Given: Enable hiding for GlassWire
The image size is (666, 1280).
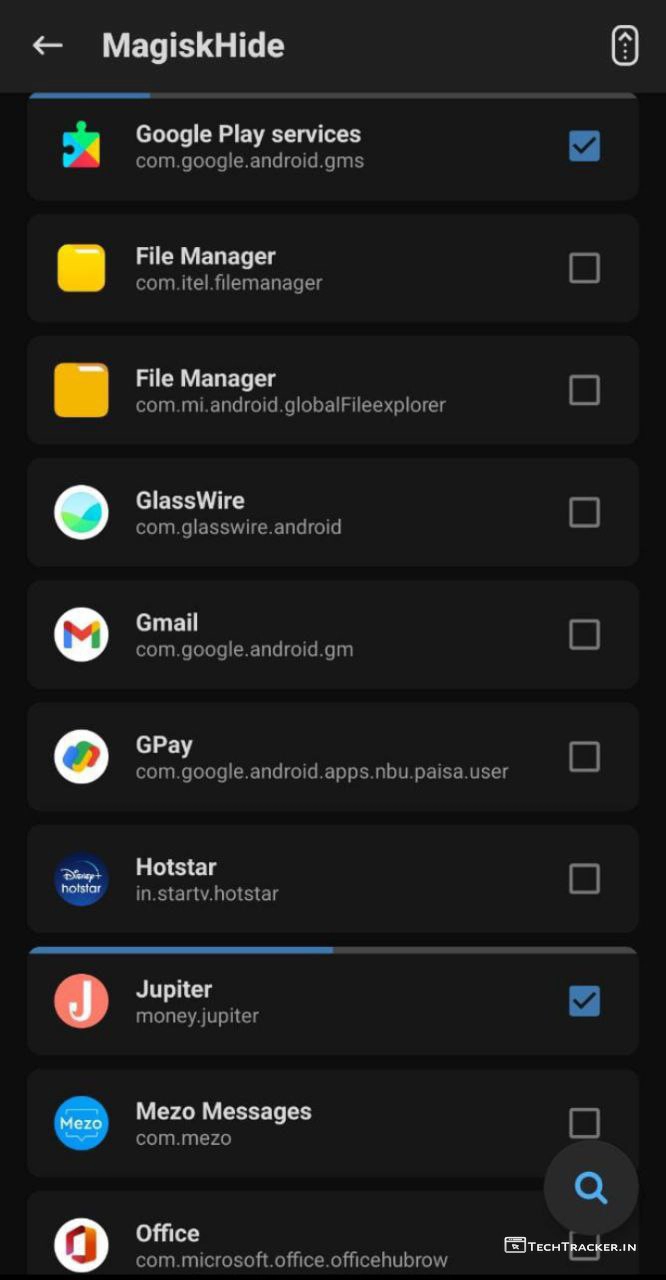Looking at the screenshot, I should coord(584,512).
